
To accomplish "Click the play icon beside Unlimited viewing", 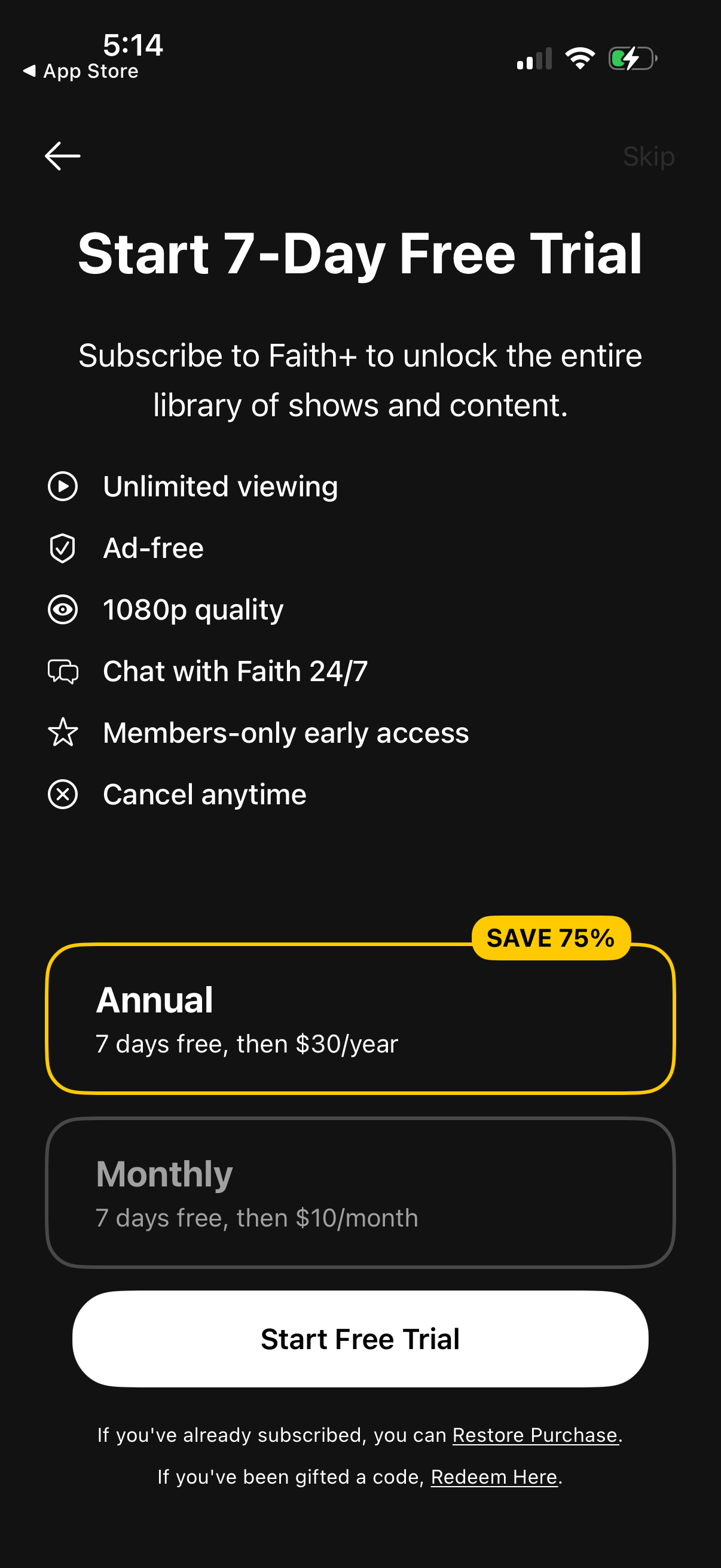I will click(x=63, y=486).
